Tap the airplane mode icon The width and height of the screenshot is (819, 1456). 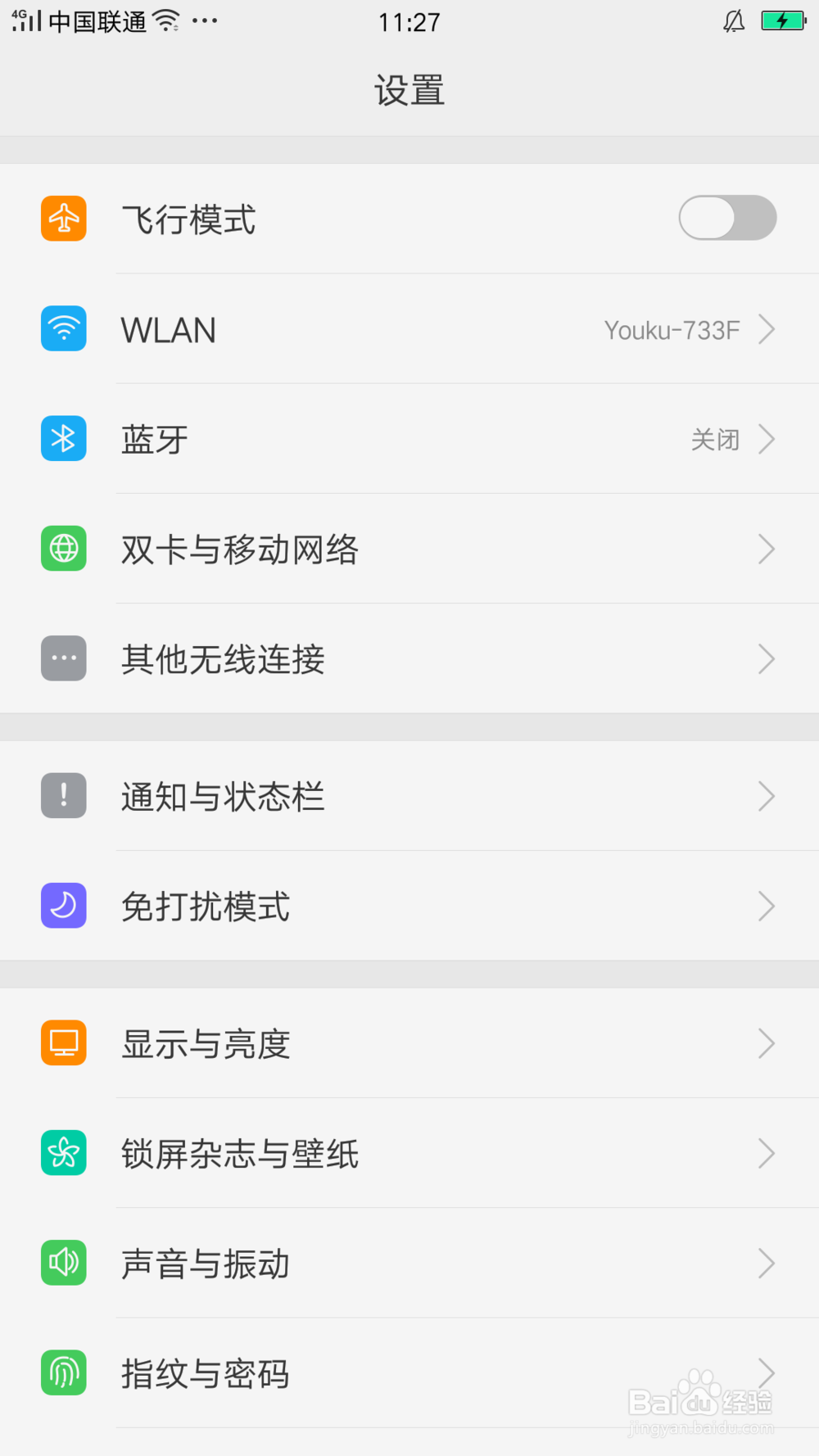63,218
